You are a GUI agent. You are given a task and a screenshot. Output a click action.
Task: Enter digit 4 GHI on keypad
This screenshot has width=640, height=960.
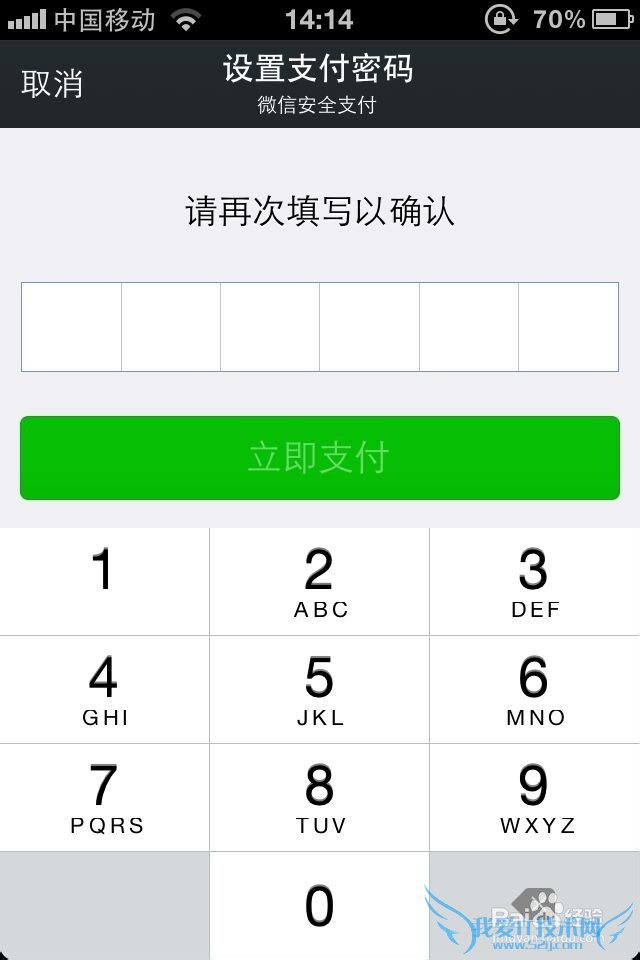tap(104, 689)
